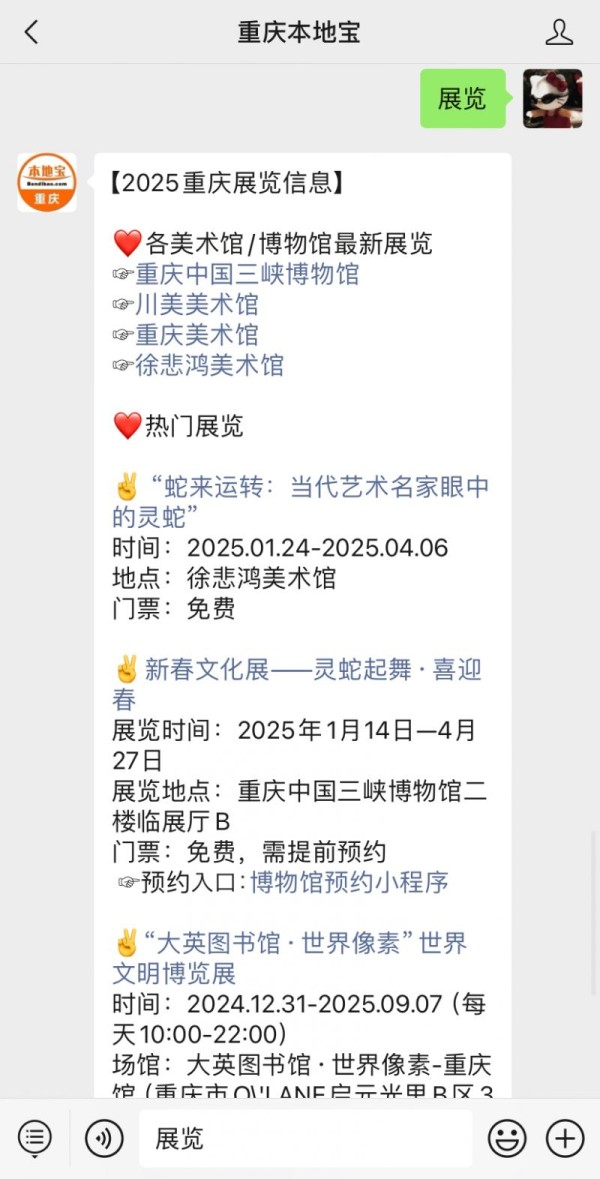Open the plus attachments menu
The width and height of the screenshot is (600, 1179).
[x=565, y=1138]
